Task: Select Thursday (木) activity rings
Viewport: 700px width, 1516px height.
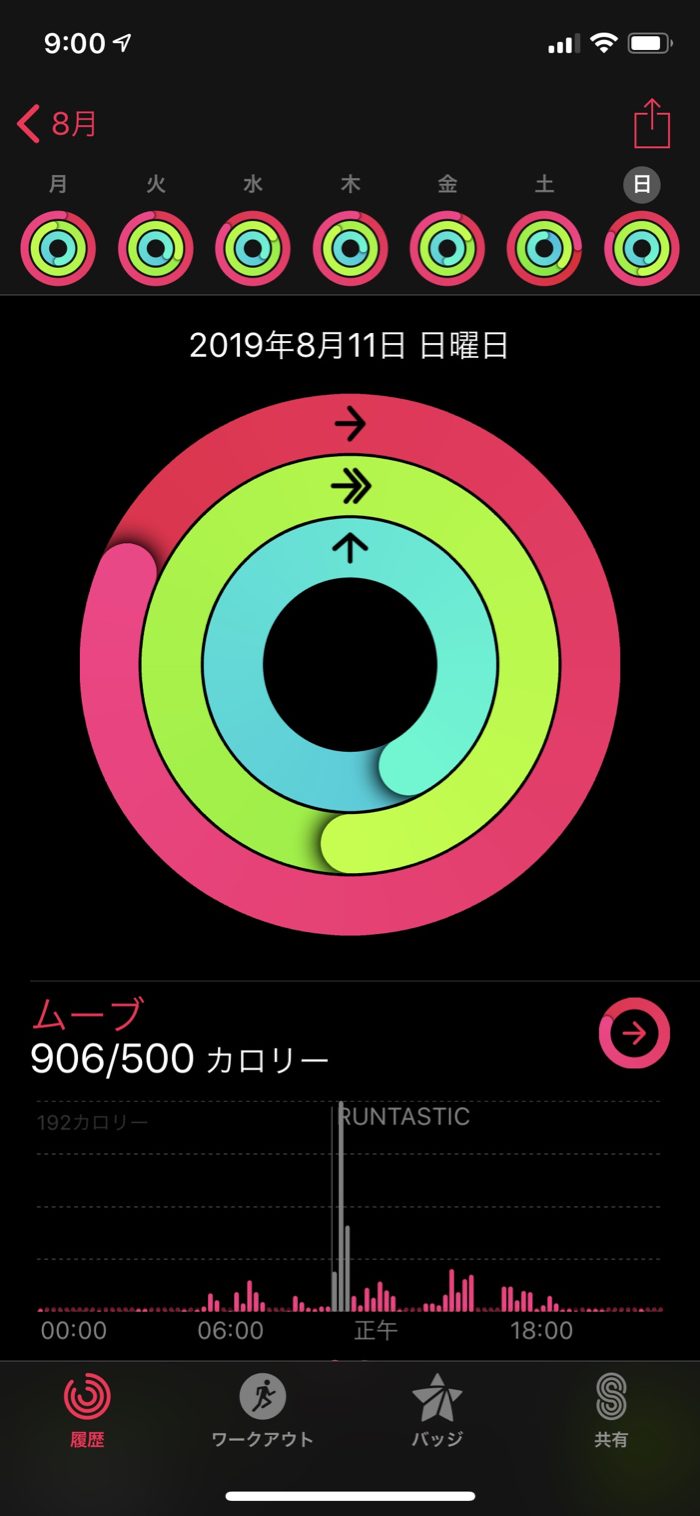Action: point(350,248)
